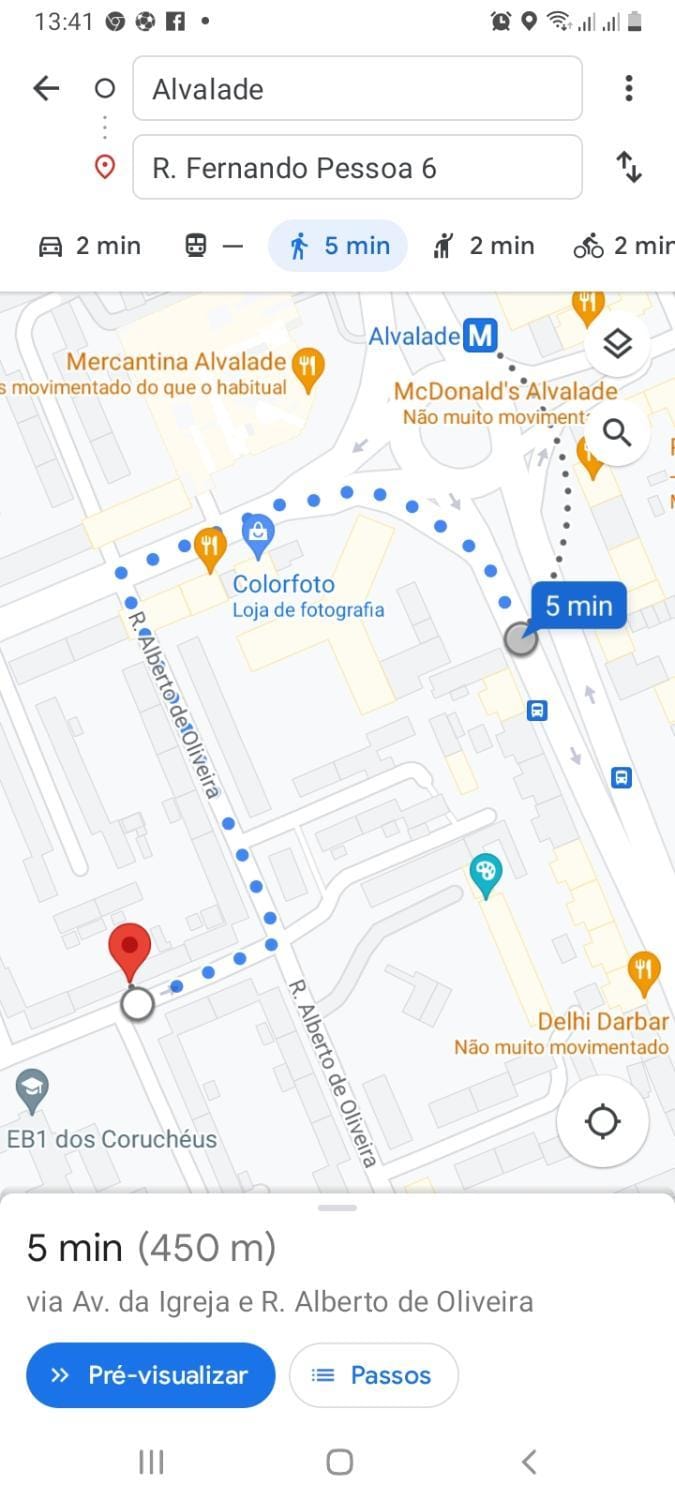The height and width of the screenshot is (1500, 675).
Task: Switch to driving mode, 2 min
Action: pos(89,246)
